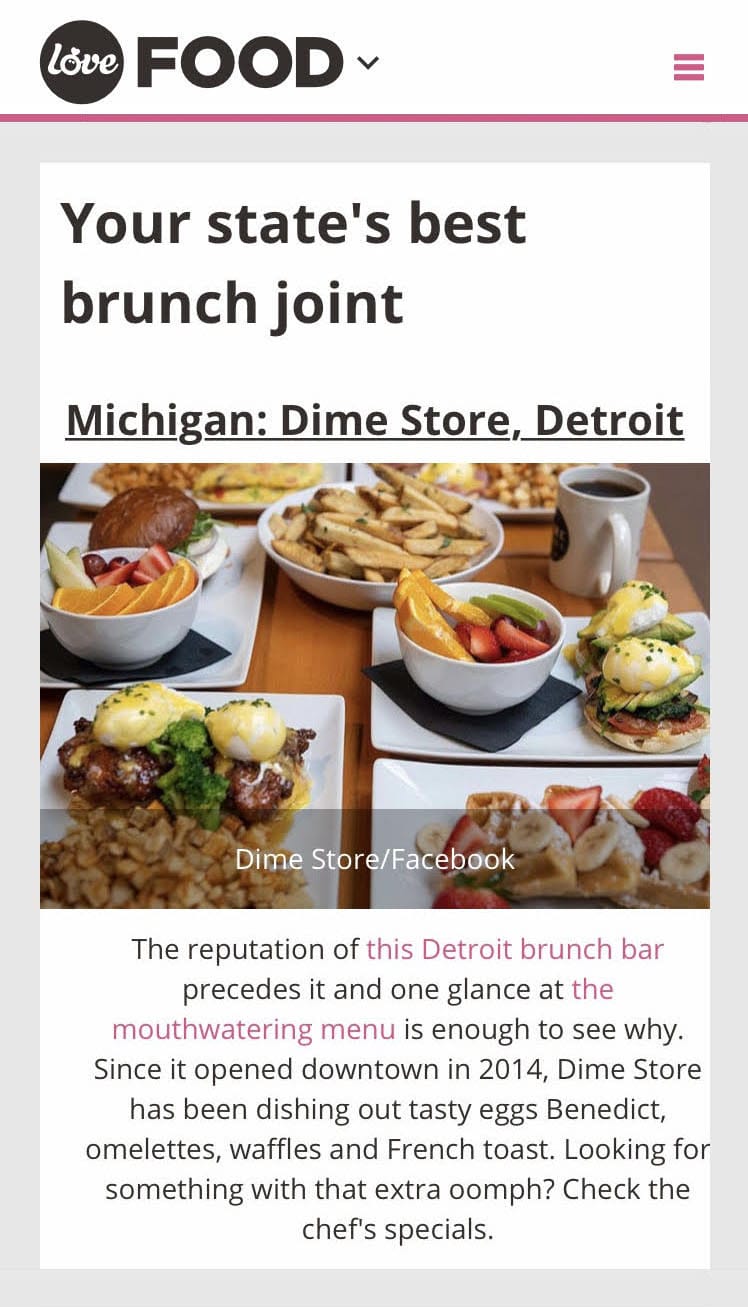Go to the Love Food homepage logo
The image size is (748, 1307).
coord(190,63)
